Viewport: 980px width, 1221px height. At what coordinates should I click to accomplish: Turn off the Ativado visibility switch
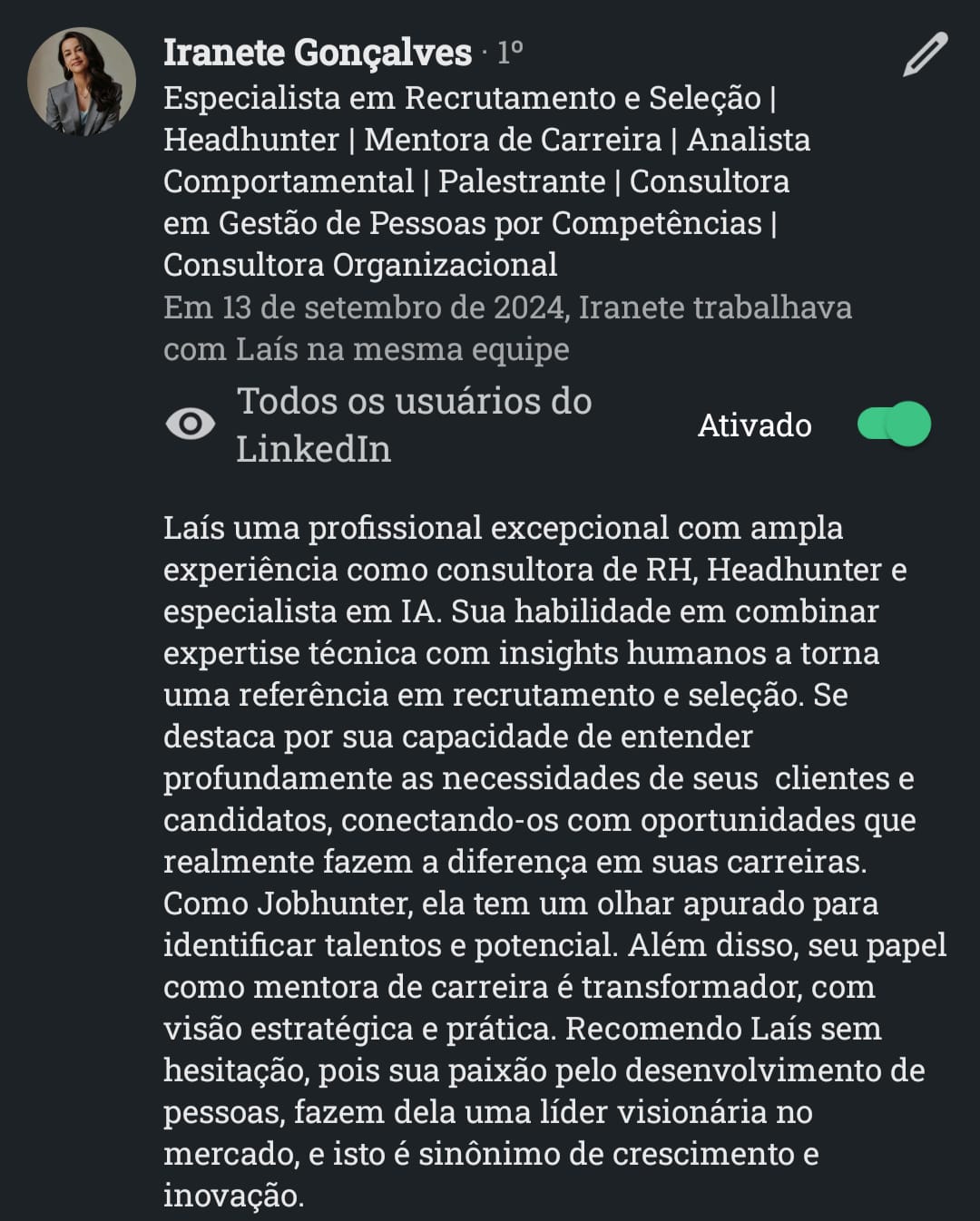tap(895, 425)
